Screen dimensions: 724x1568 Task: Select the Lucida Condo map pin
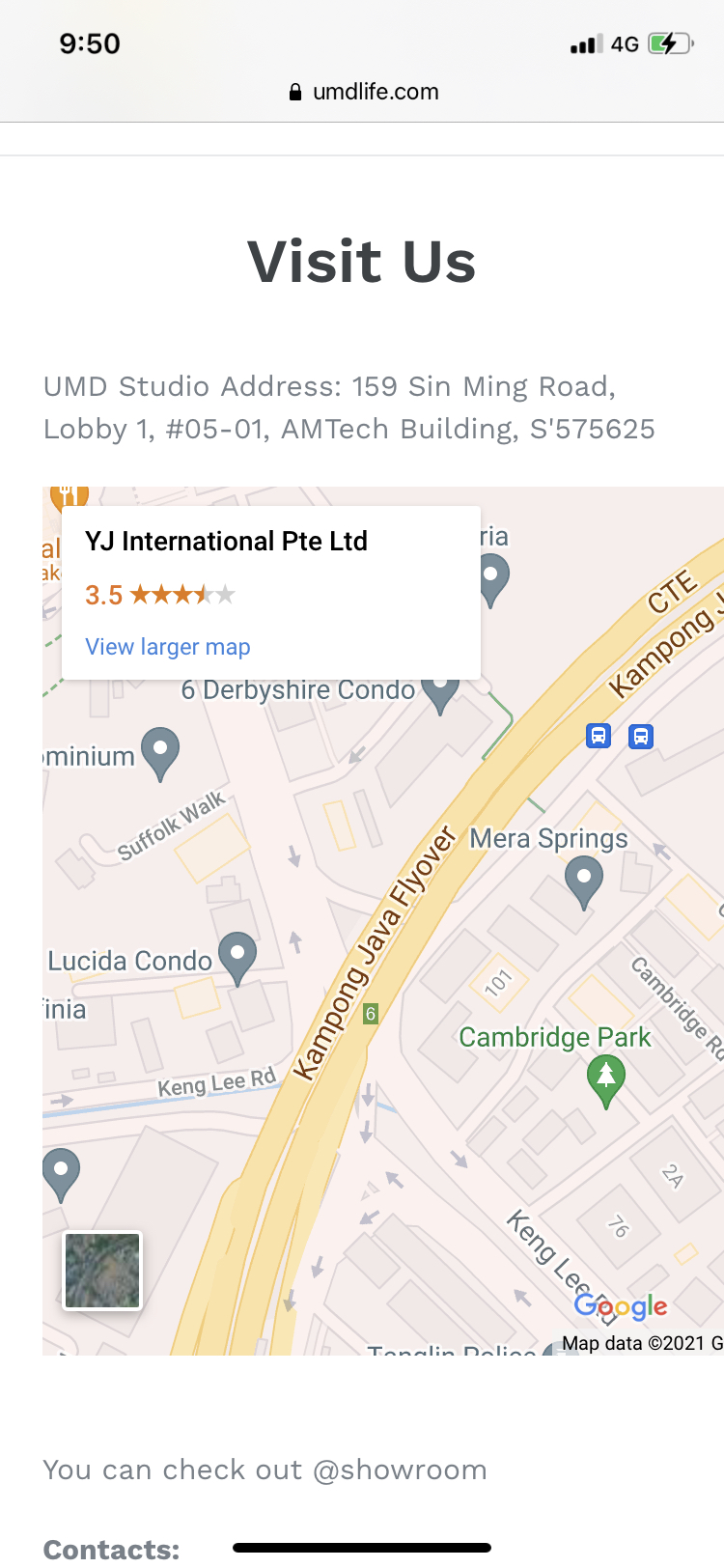(x=237, y=954)
